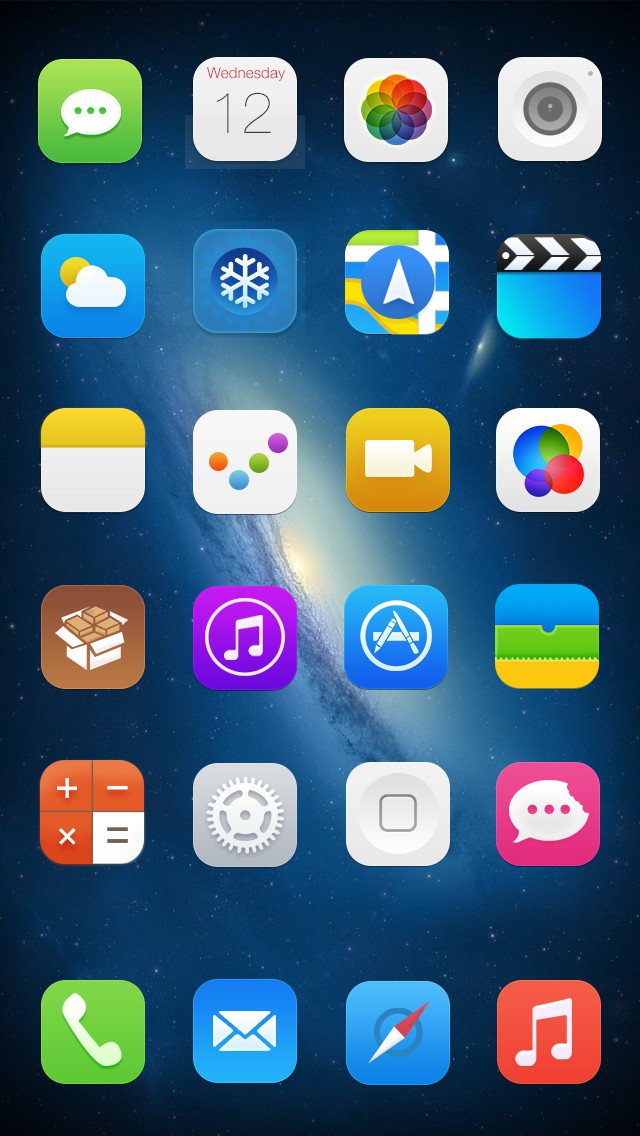Image resolution: width=640 pixels, height=1136 pixels.
Task: Open the Calendar showing Wednesday 12
Action: pyautogui.click(x=245, y=109)
